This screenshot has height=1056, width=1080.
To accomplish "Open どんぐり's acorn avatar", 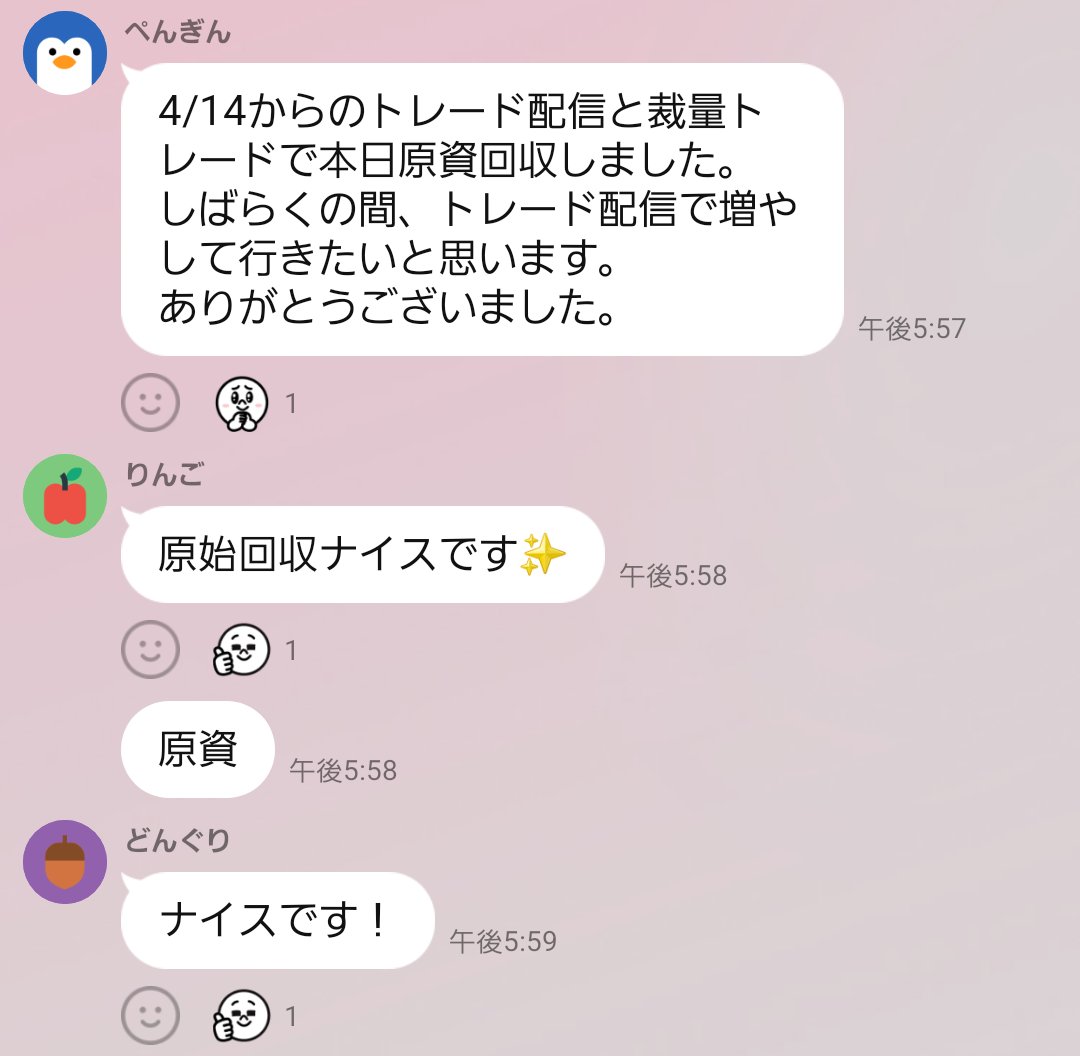I will pos(65,862).
